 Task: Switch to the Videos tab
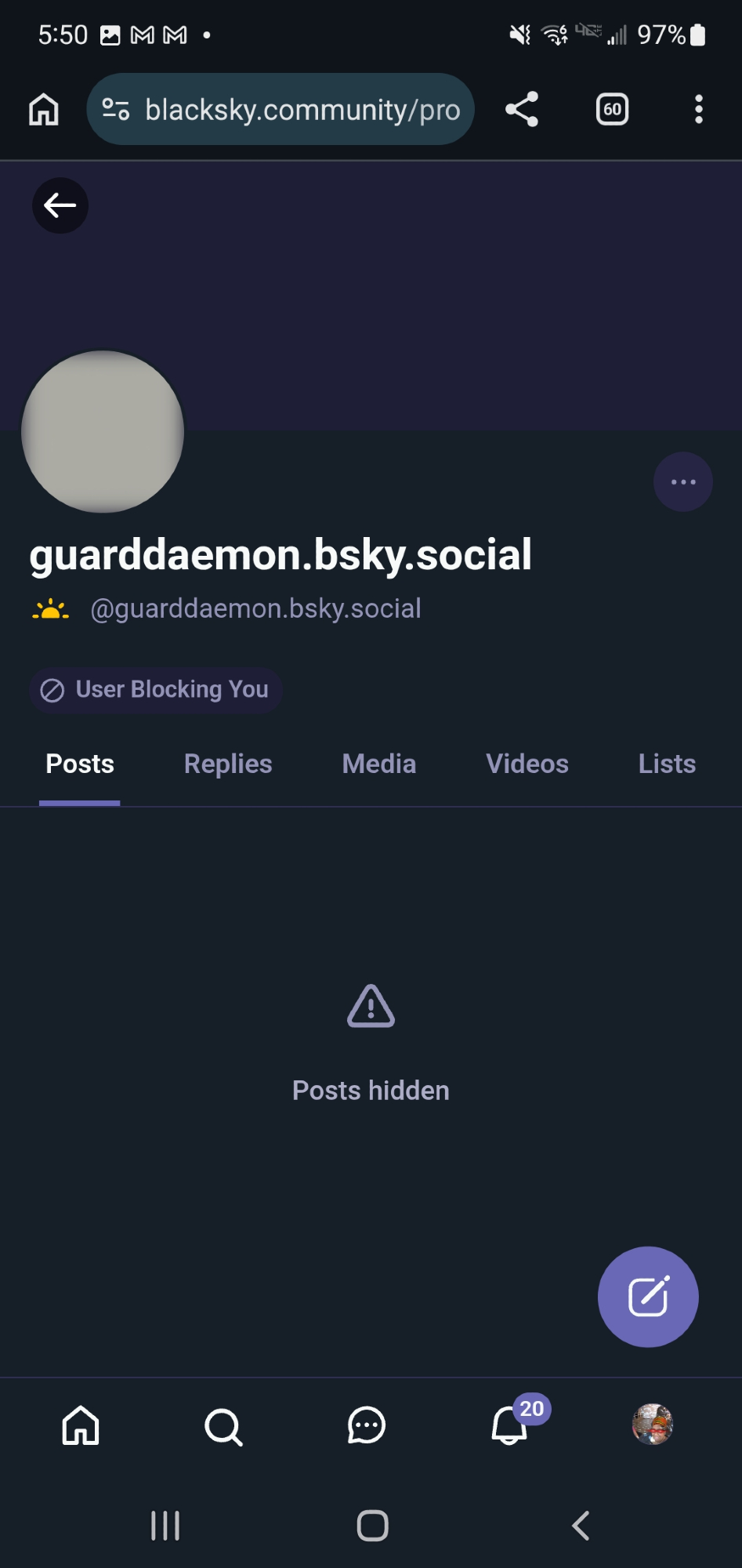click(x=527, y=764)
